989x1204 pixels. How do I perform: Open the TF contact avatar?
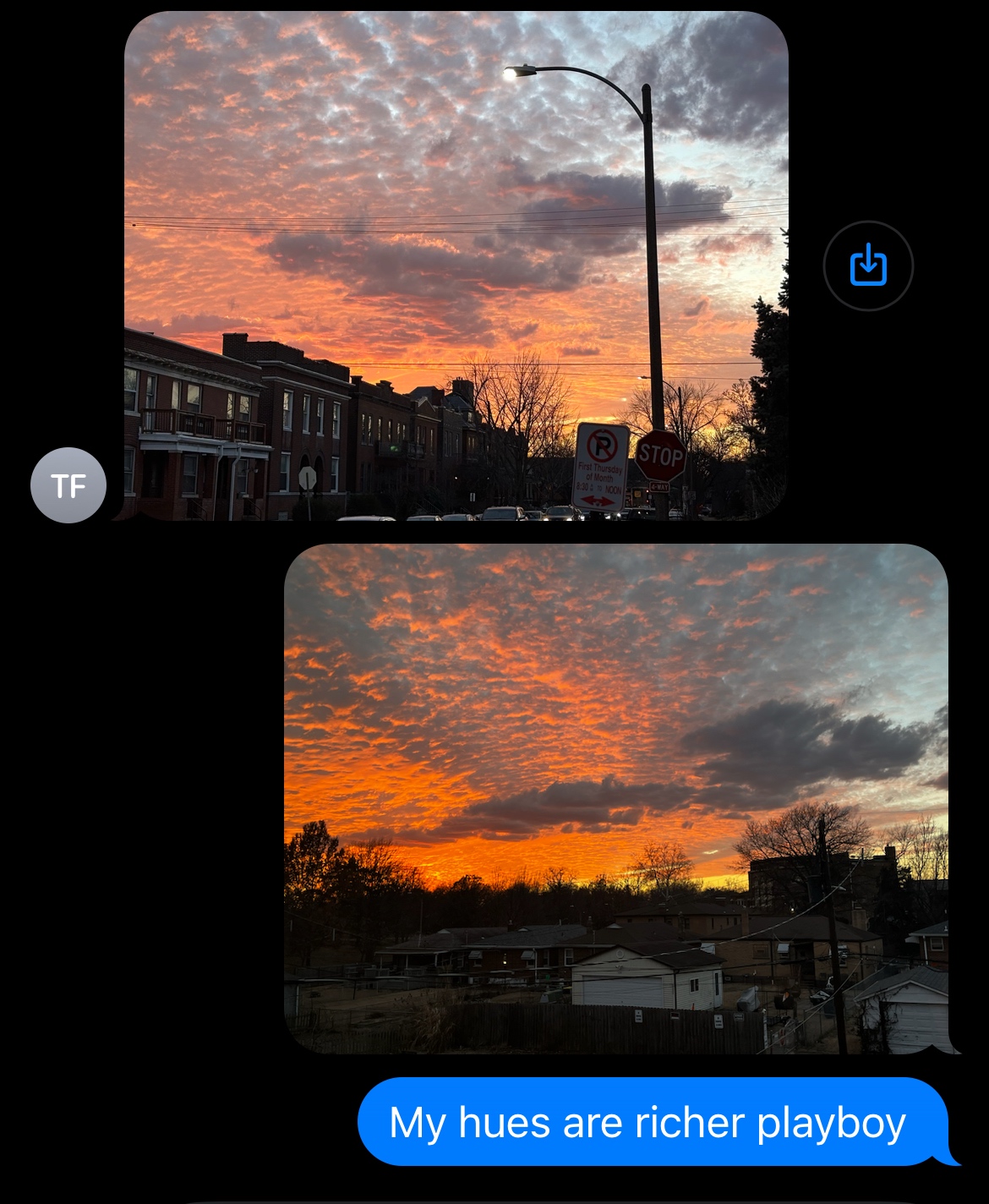68,485
